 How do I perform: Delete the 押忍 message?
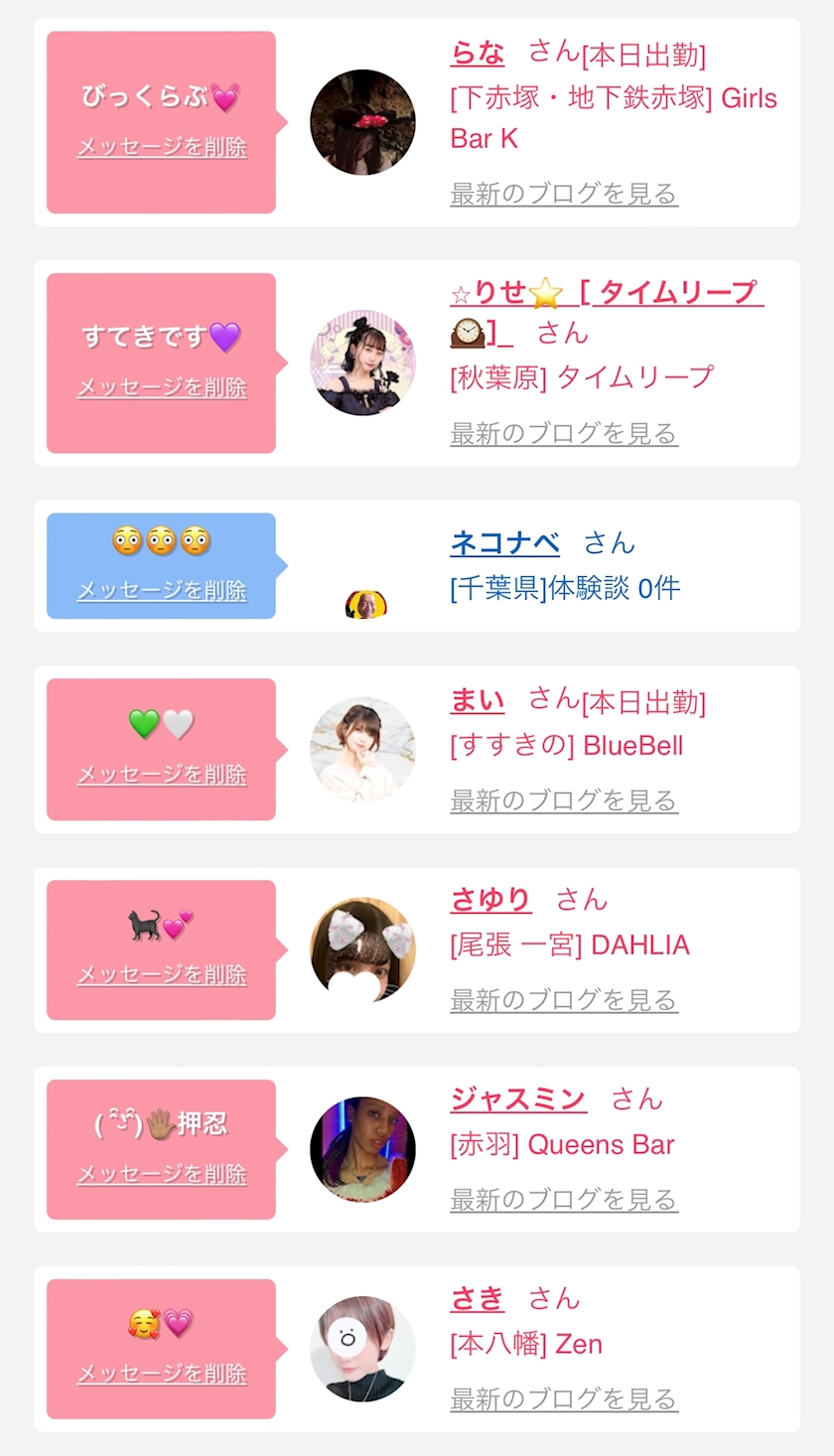(x=162, y=1174)
